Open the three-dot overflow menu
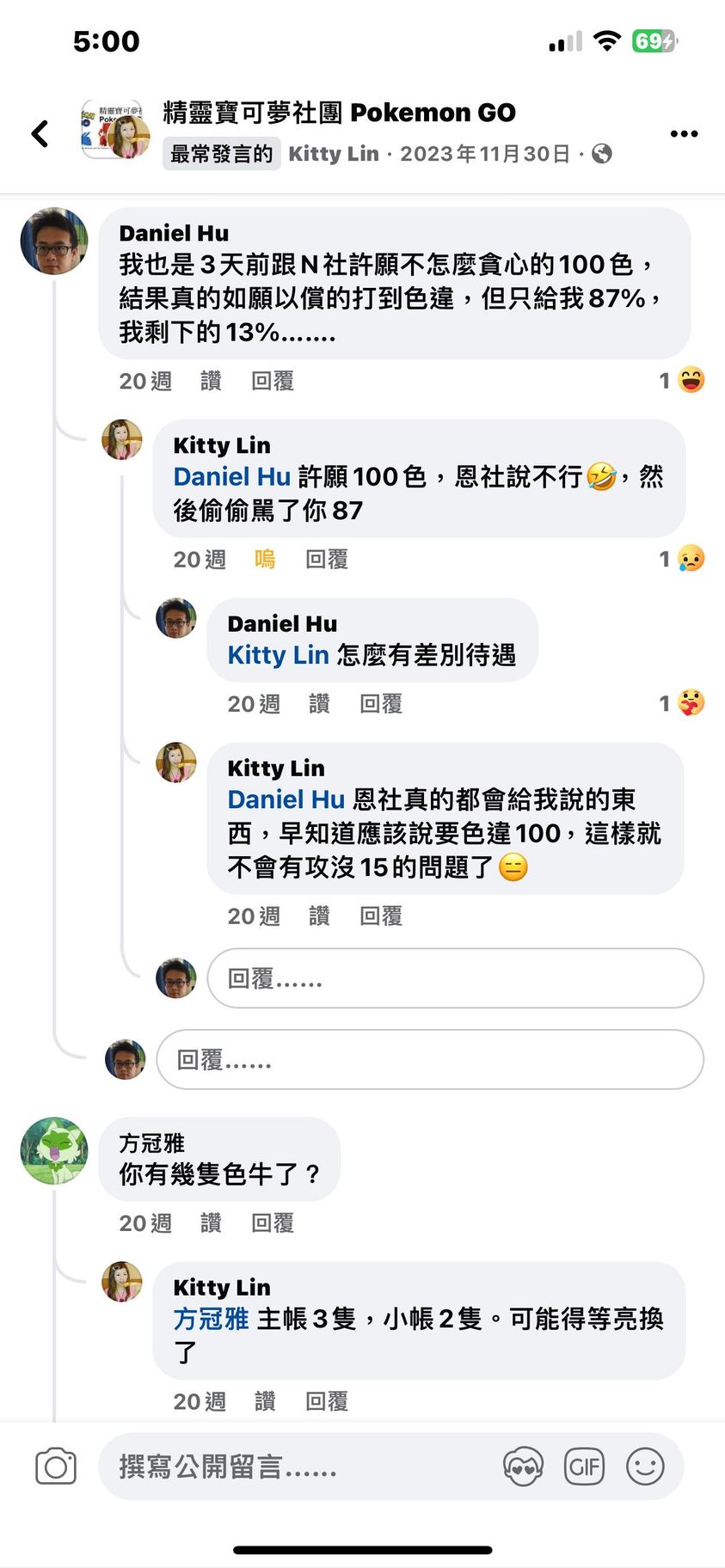 684,134
